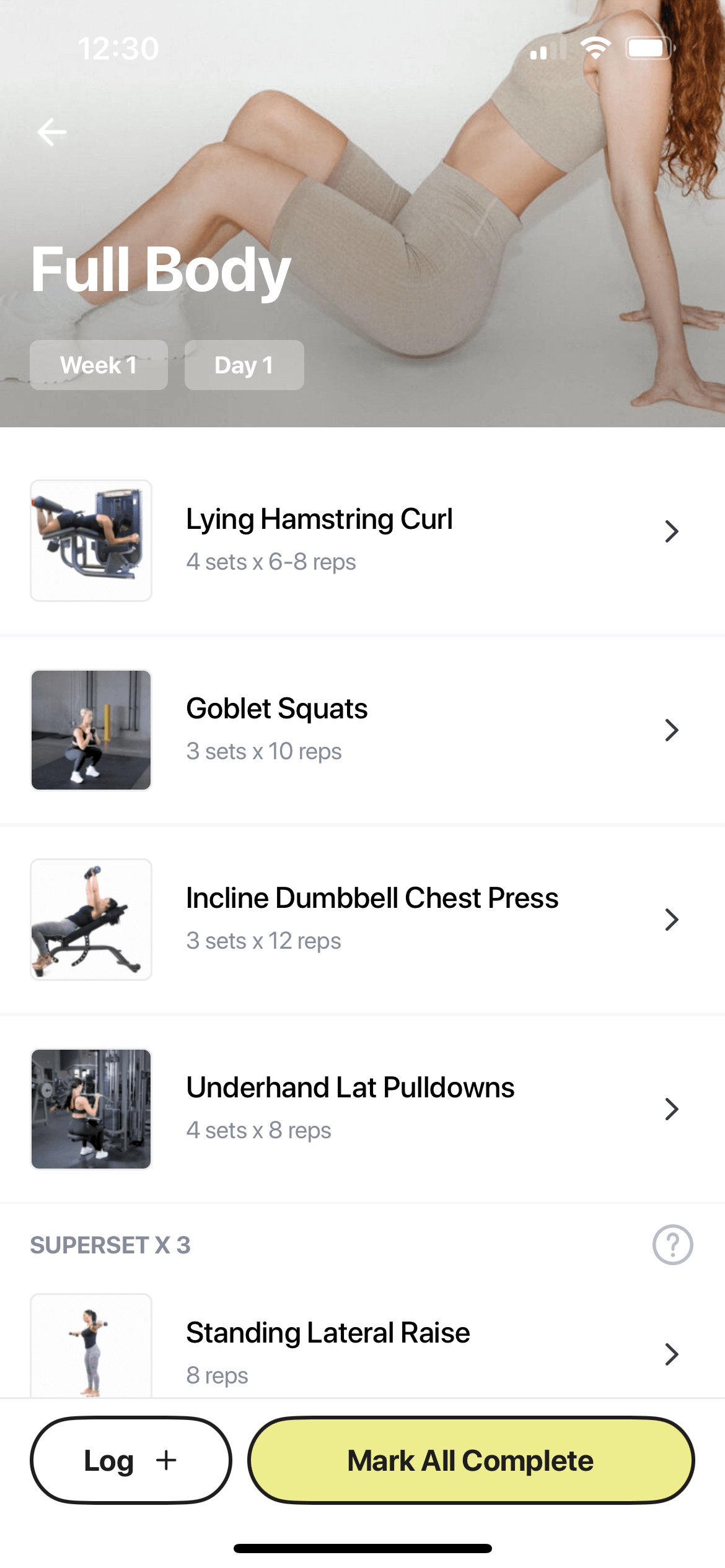Screen dimensions: 725x1568
Task: Open Underhand Lat Pulldowns exercise
Action: [362, 1108]
